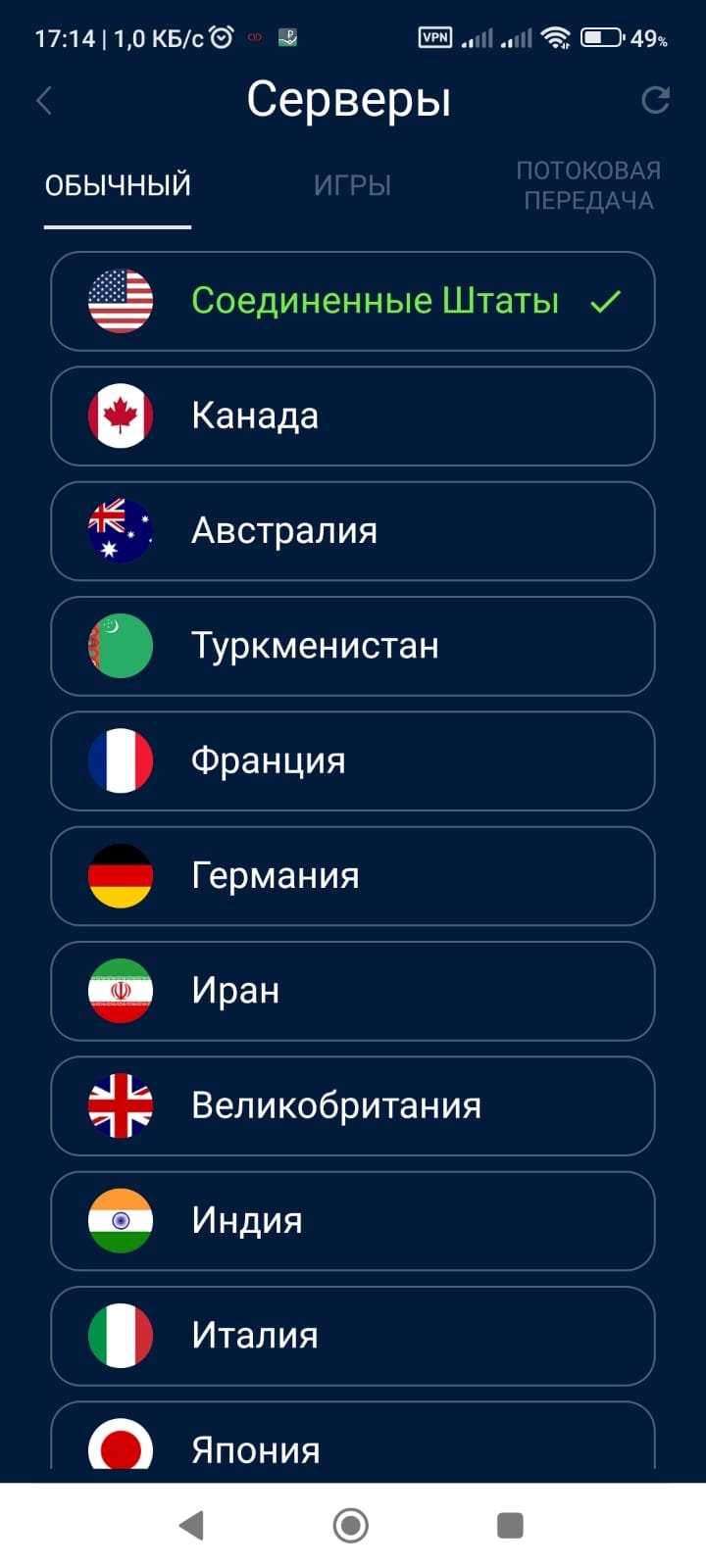Open the ПОТОКОВАЯ ПЕРЕДАЧА tab
The image size is (706, 1568).
point(588,185)
